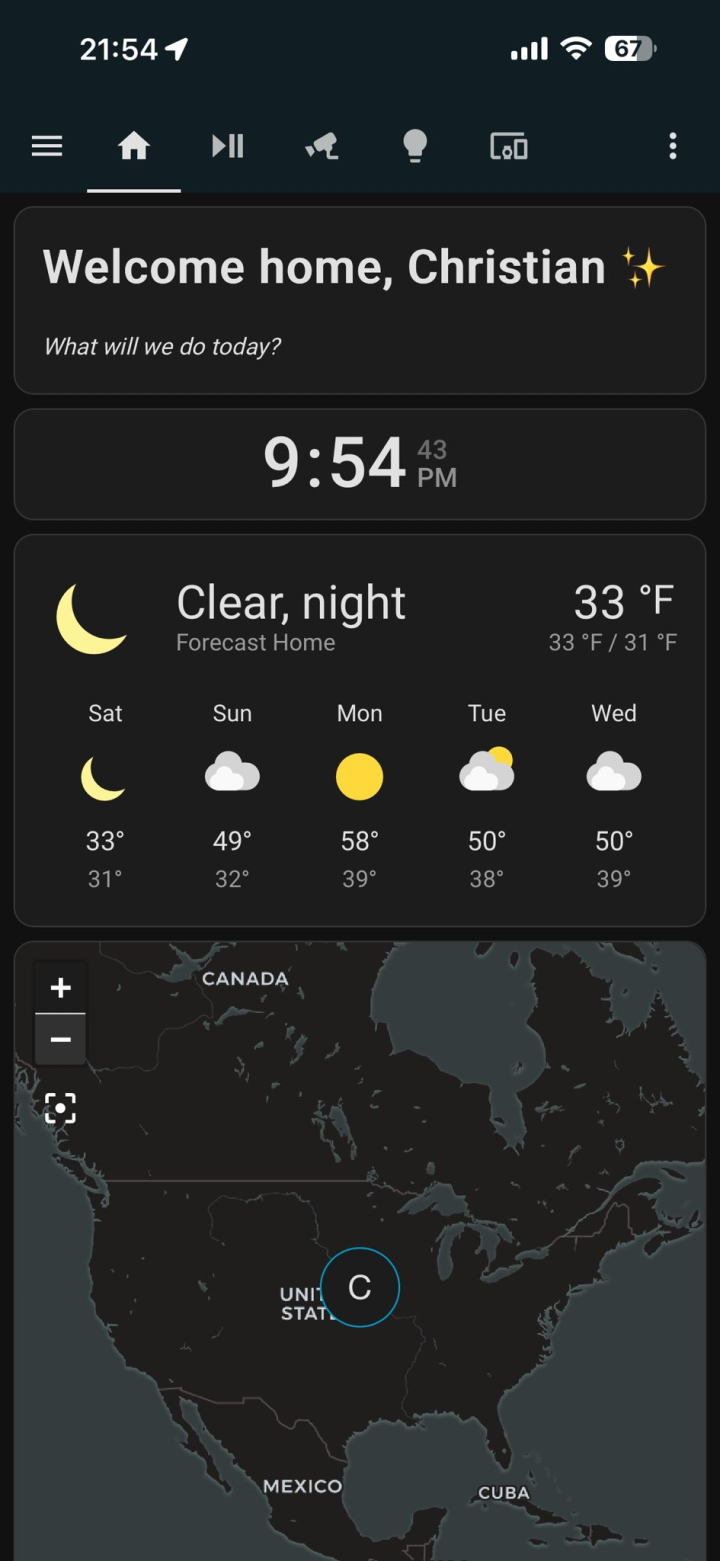Select the Home dashboard tab
Image resolution: width=720 pixels, height=1561 pixels.
click(134, 147)
